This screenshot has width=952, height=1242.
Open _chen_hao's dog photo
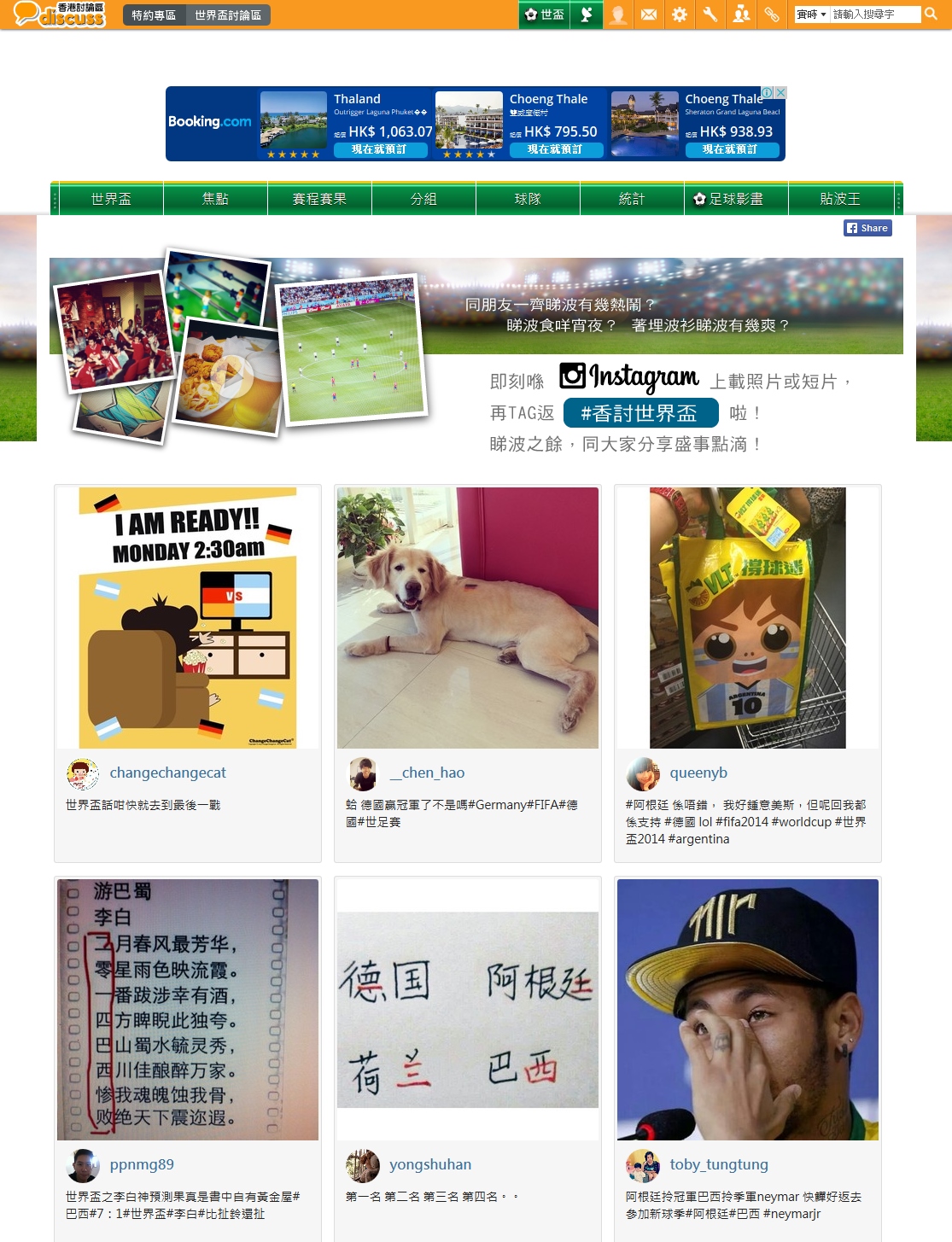(468, 618)
